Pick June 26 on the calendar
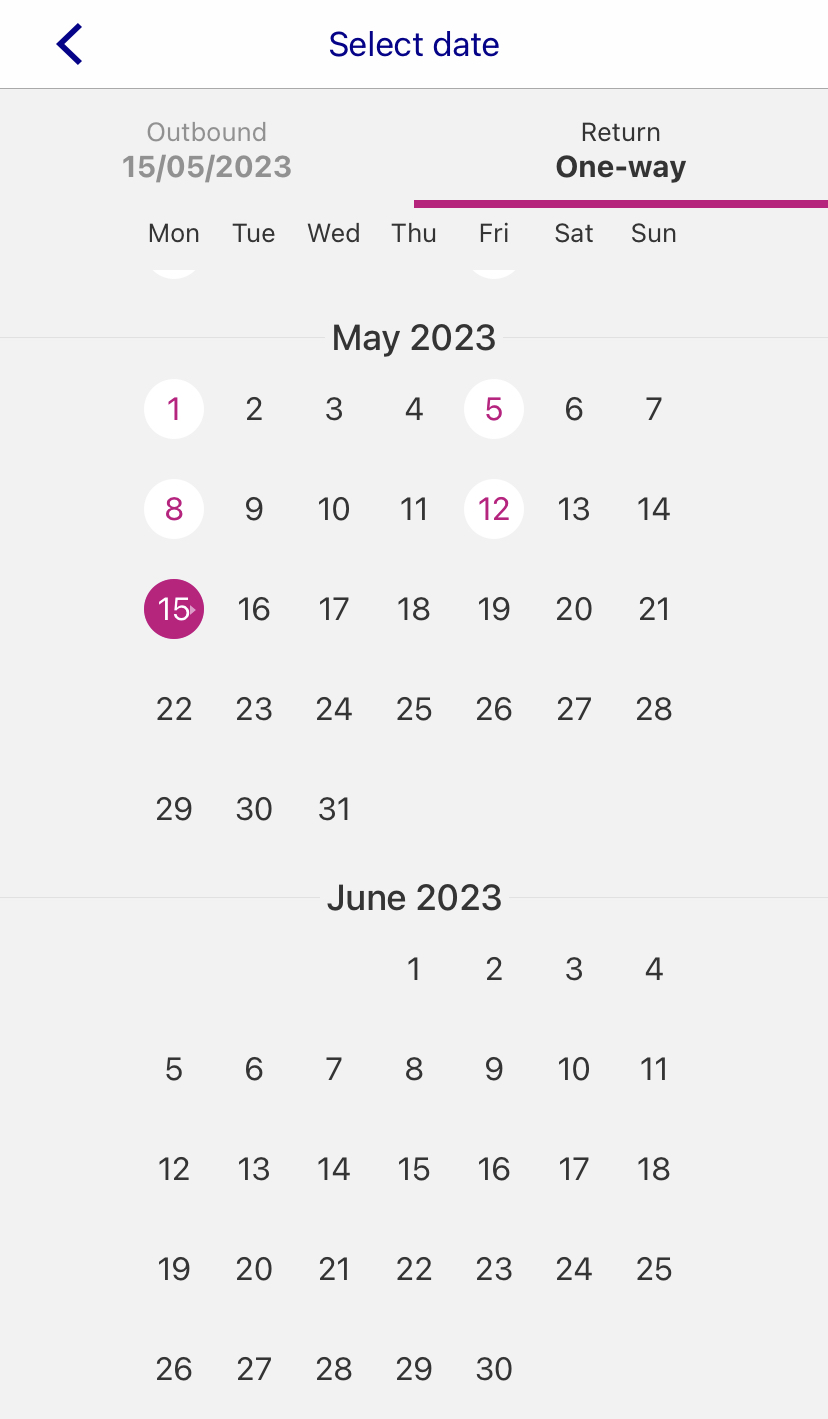828x1419 pixels. click(x=174, y=1369)
